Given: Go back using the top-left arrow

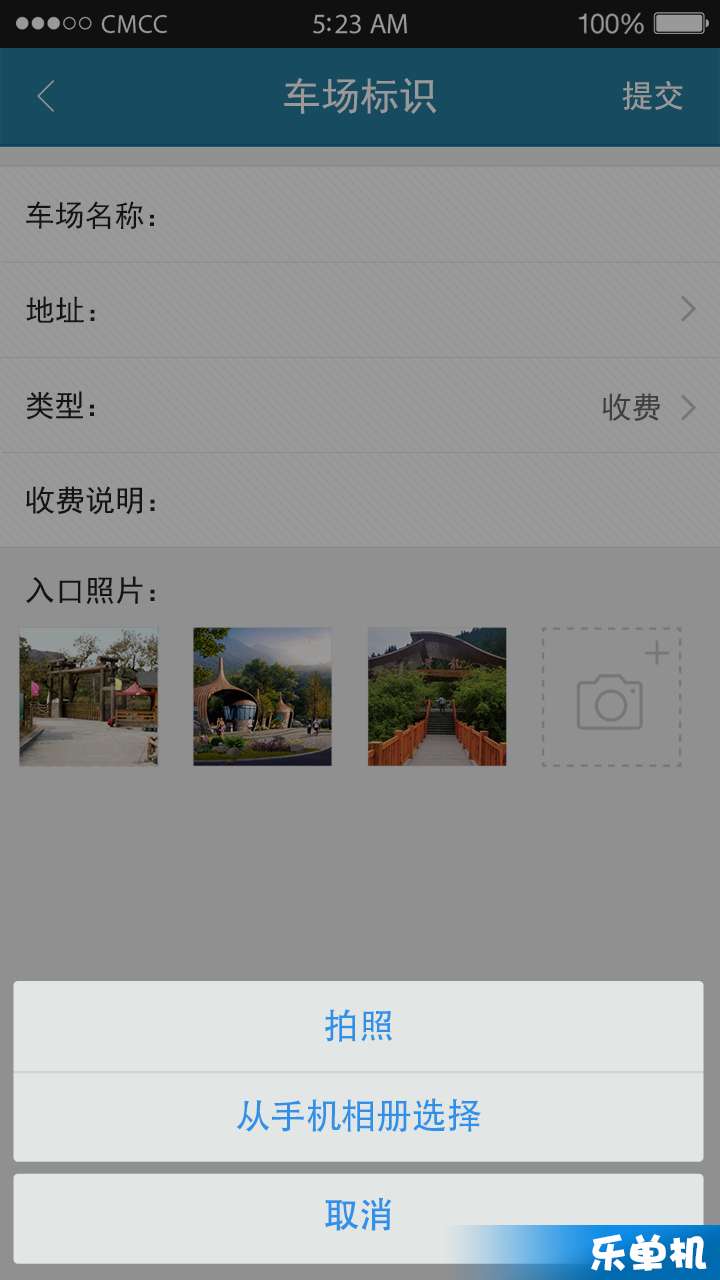Looking at the screenshot, I should (x=46, y=97).
